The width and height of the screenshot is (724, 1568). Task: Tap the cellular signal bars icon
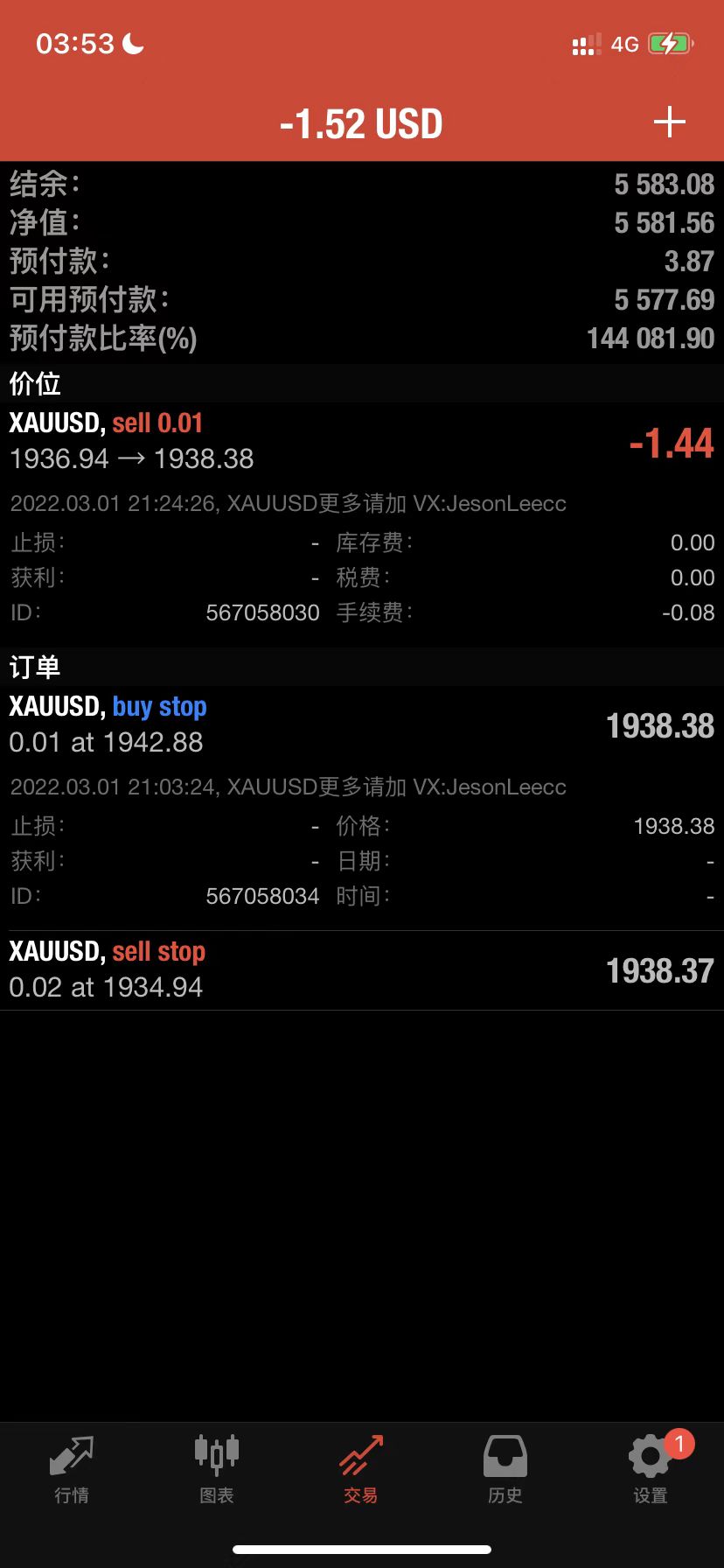pyautogui.click(x=584, y=44)
